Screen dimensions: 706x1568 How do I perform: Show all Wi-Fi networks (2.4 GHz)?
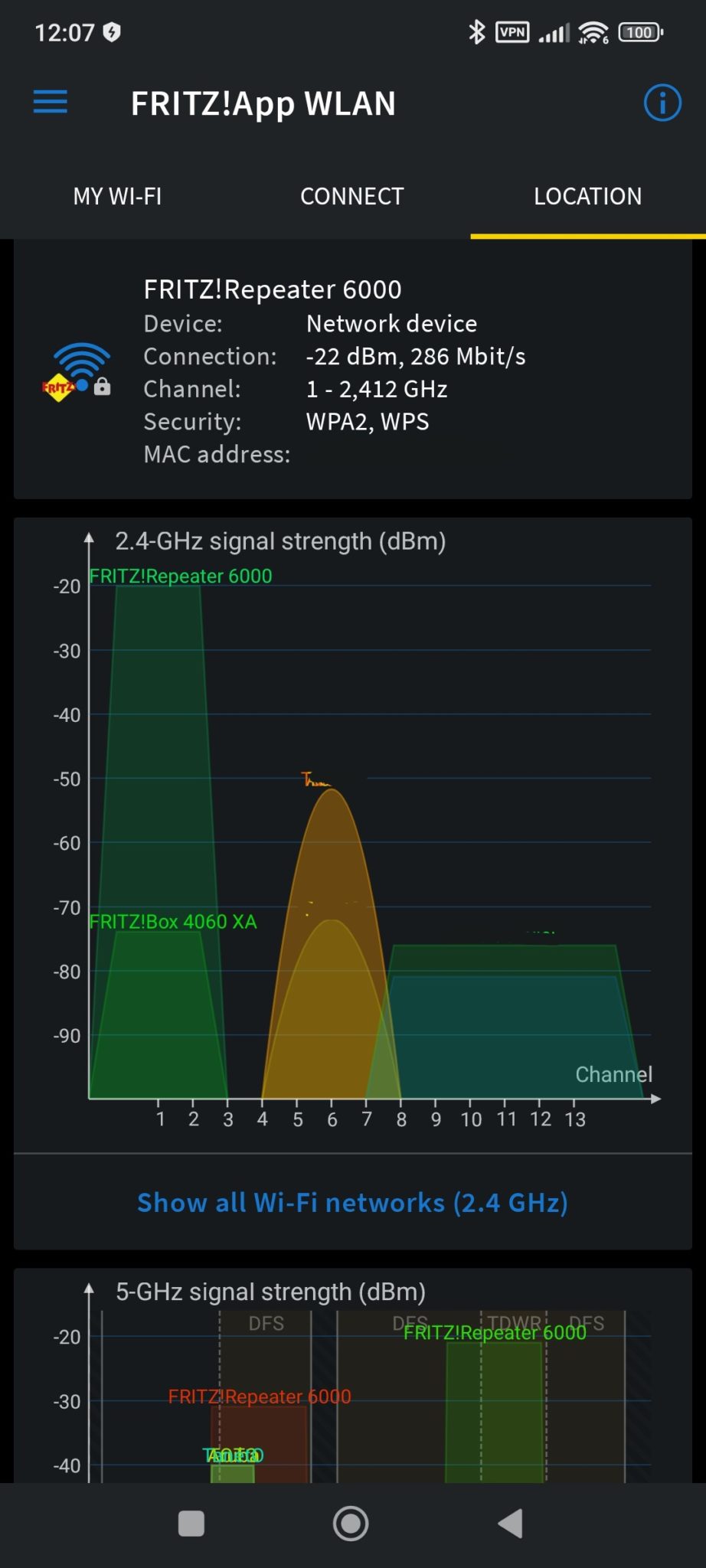click(x=353, y=1202)
